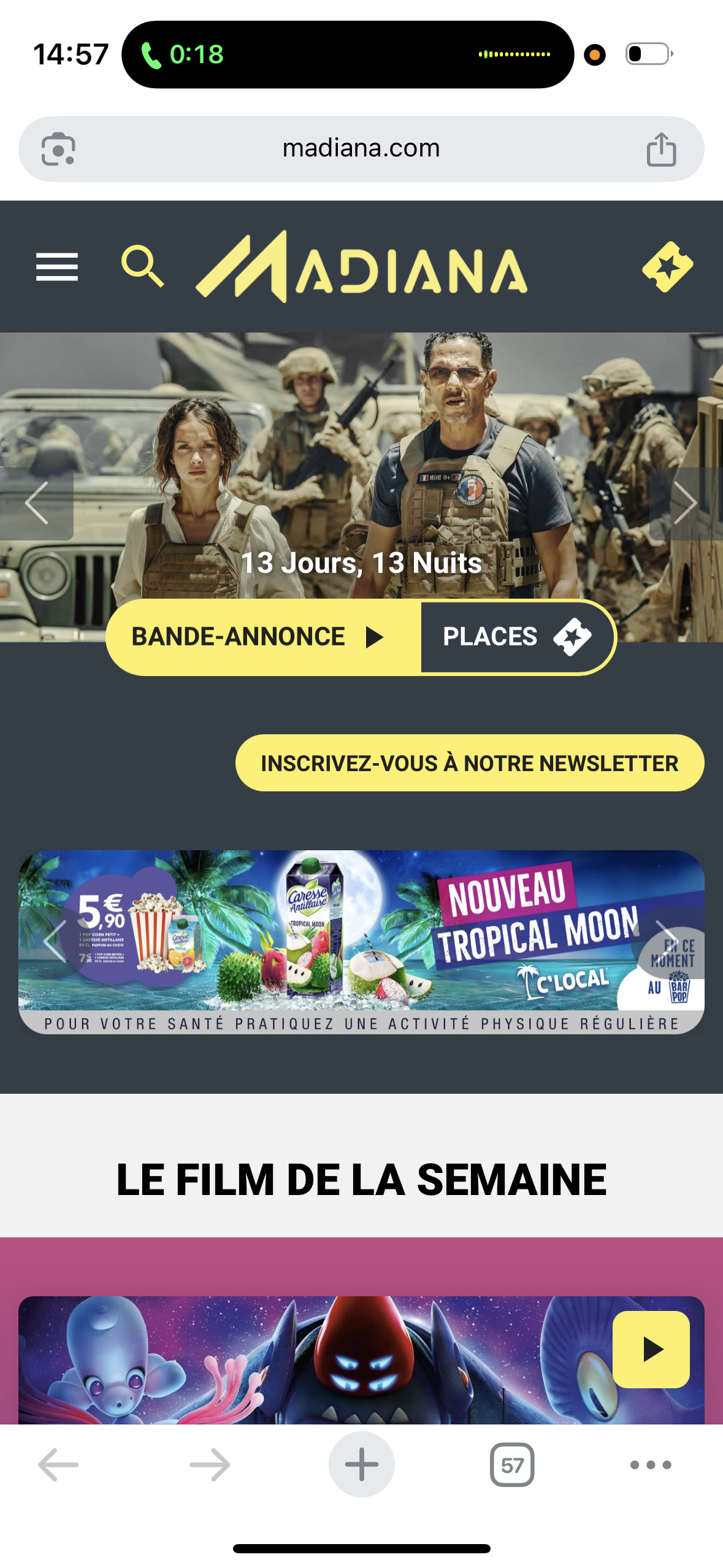The width and height of the screenshot is (723, 1568).
Task: Tap the ticket icon in header
Action: 667,267
